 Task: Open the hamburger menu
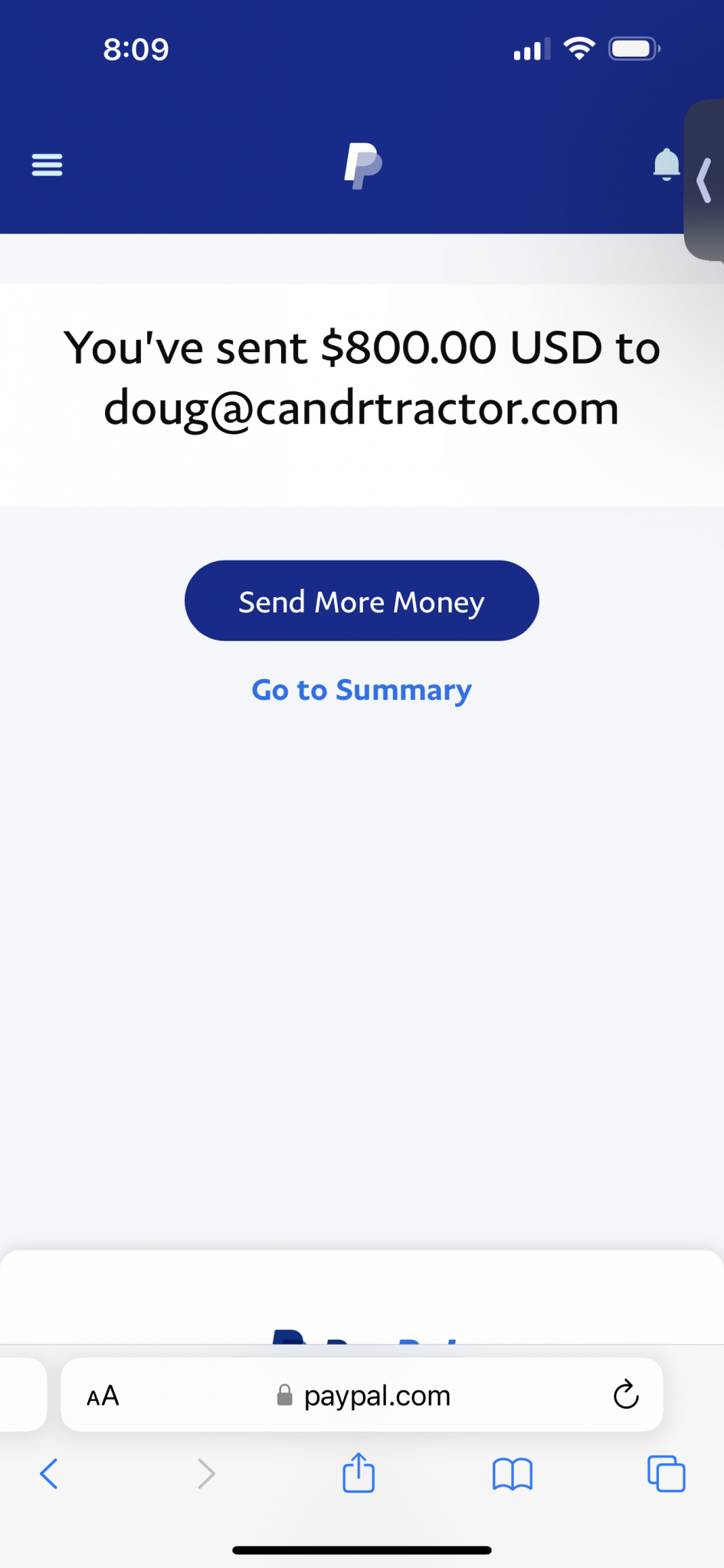(x=47, y=165)
